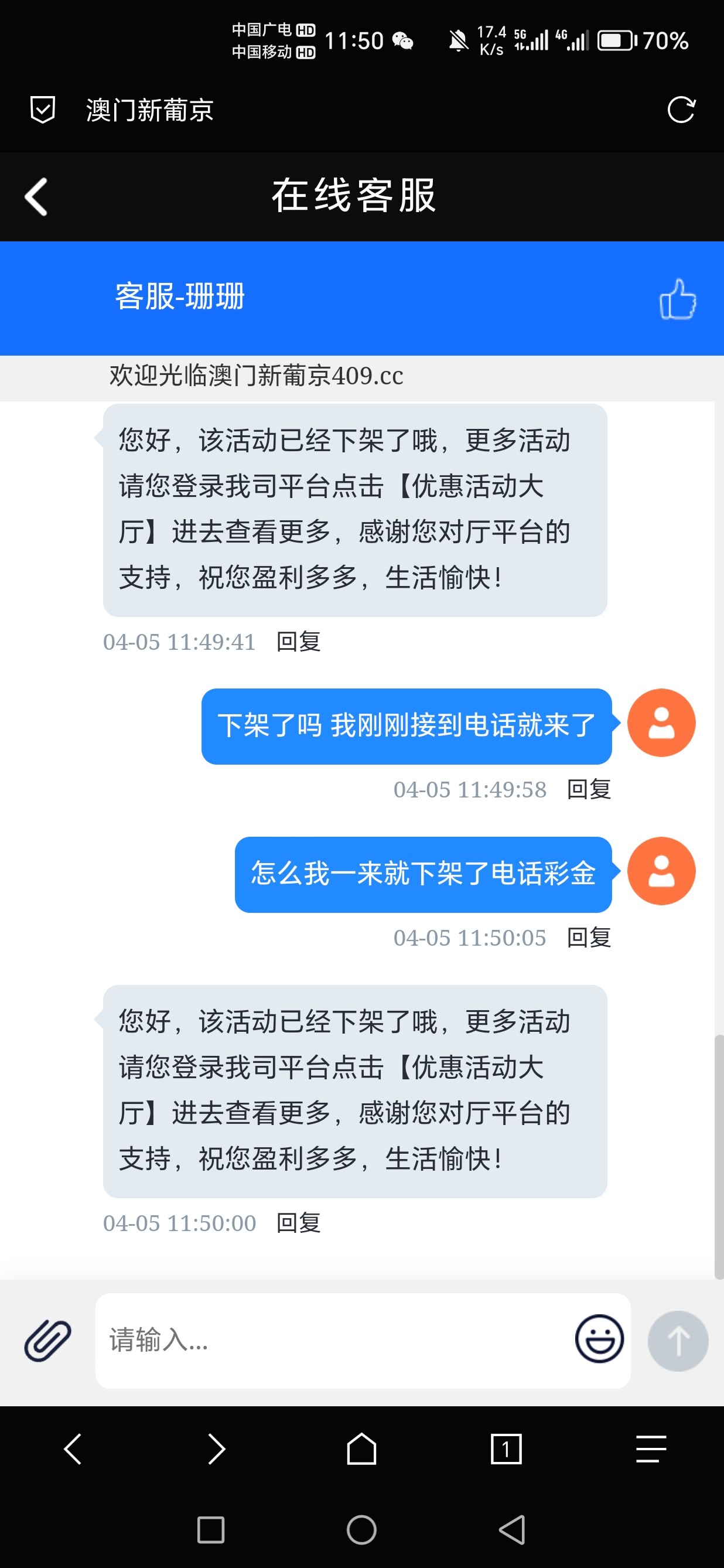Viewport: 724px width, 1568px height.
Task: Tap 回复 under the 11:50:05 message
Action: pos(588,938)
